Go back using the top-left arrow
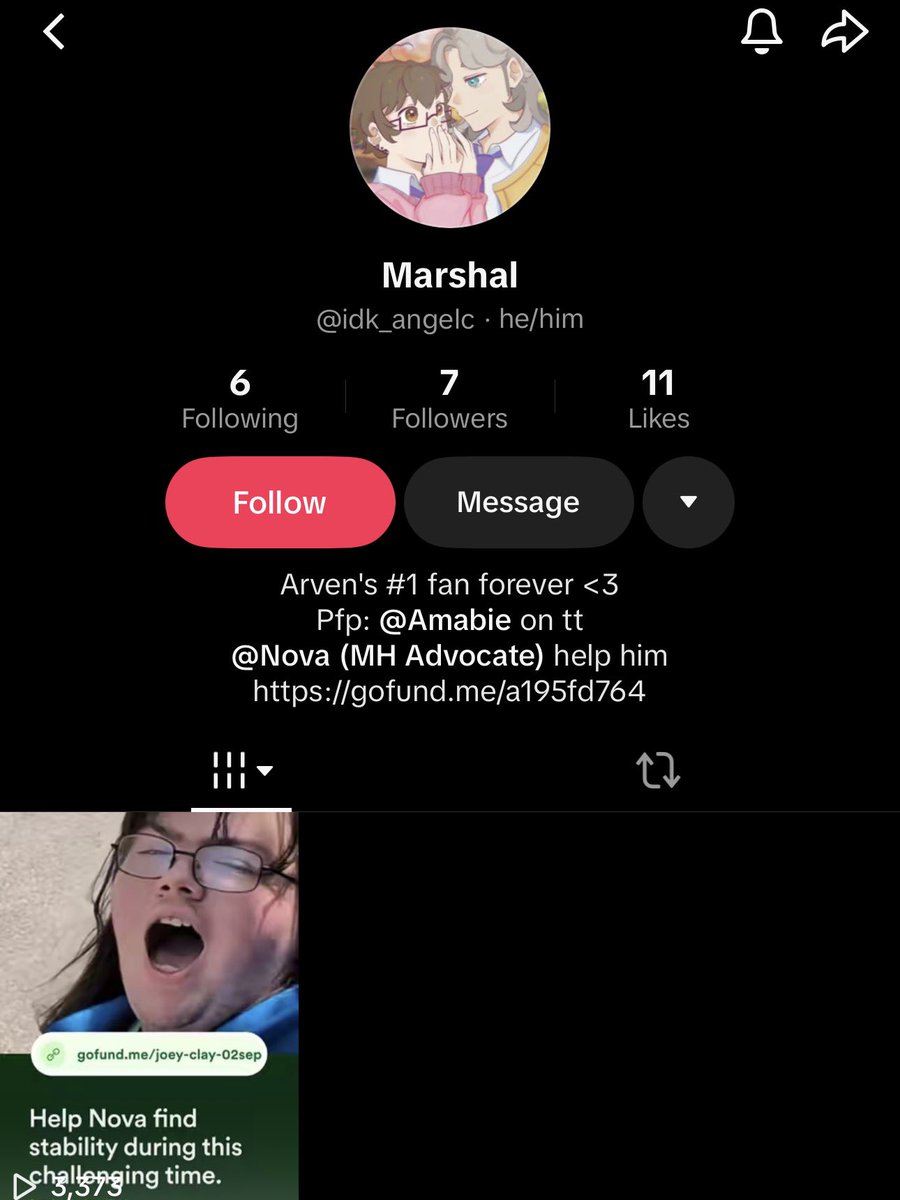 point(54,33)
